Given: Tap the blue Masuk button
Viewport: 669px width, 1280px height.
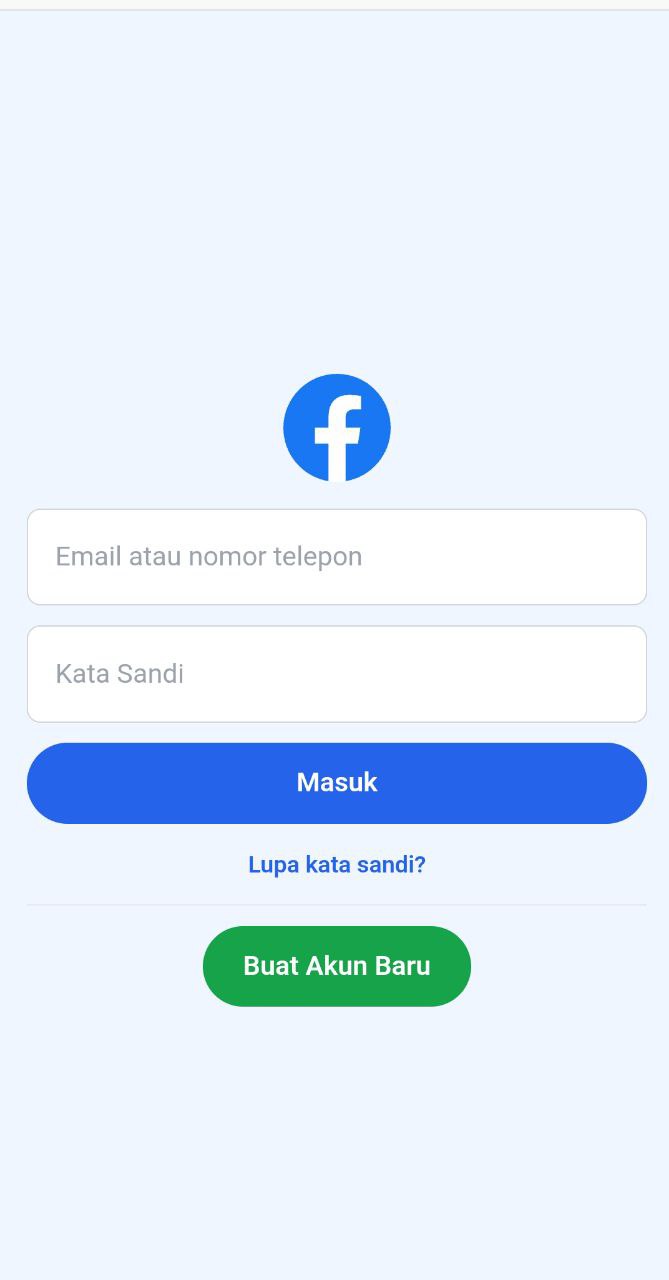Looking at the screenshot, I should click(x=336, y=783).
